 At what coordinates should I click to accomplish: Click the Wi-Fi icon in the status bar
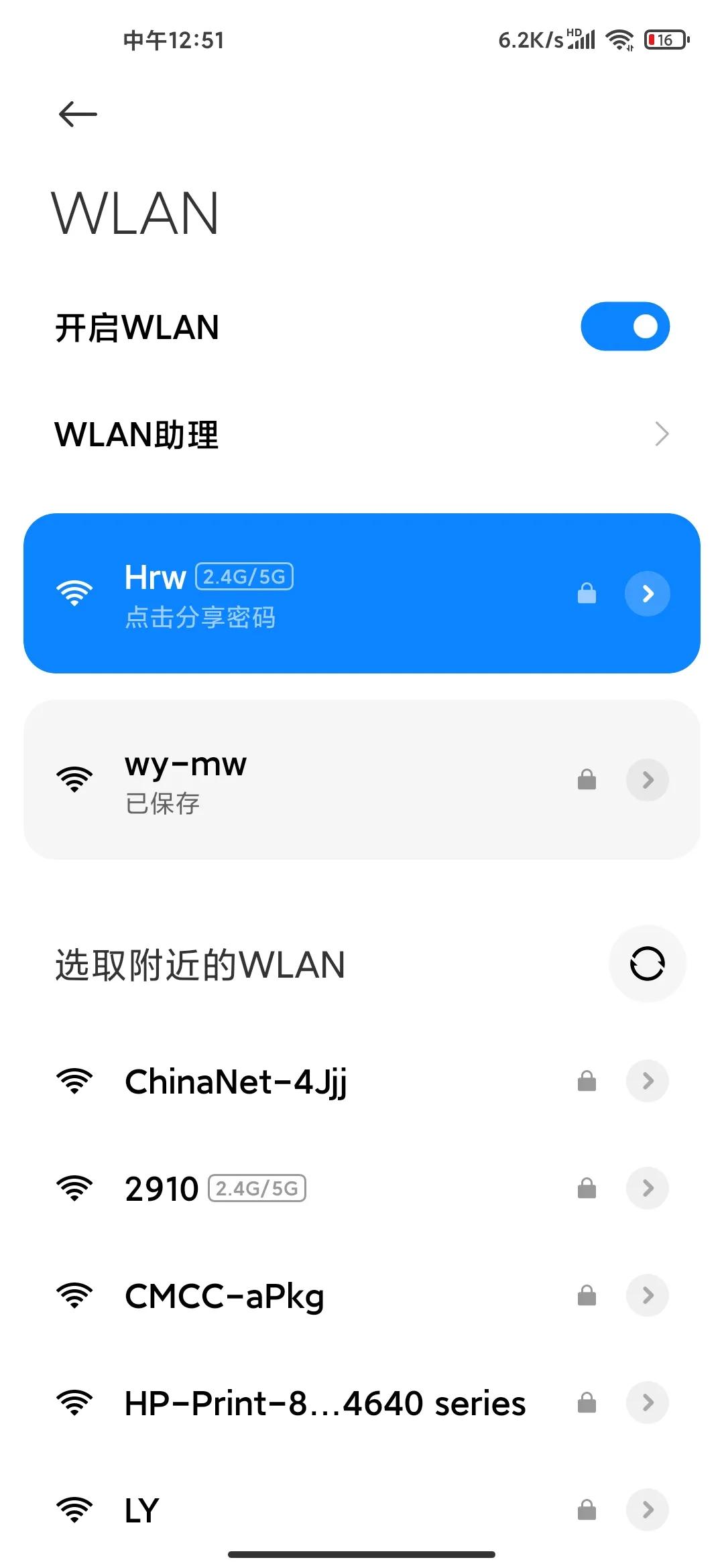619,40
